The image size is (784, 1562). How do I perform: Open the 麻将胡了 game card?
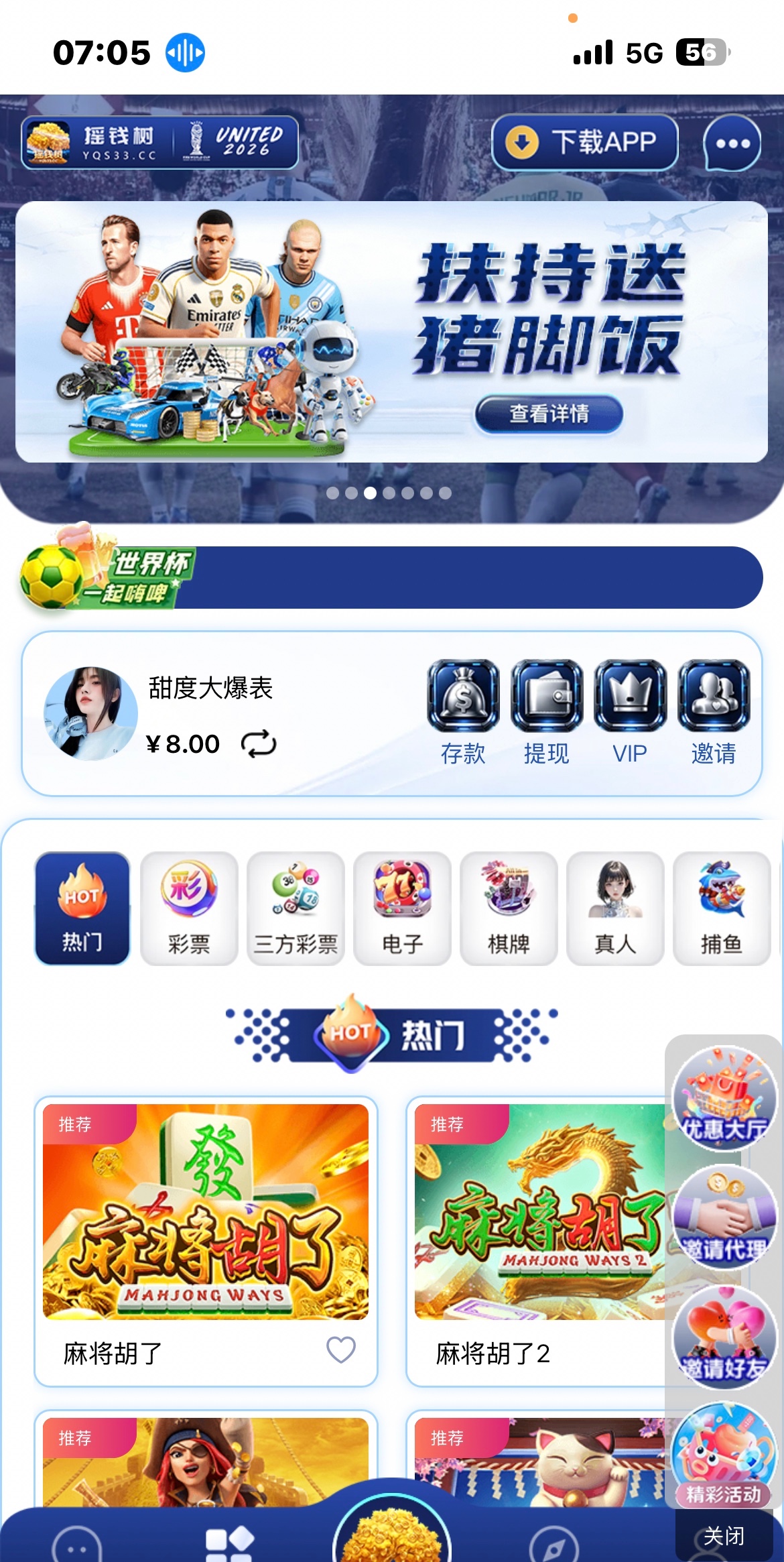click(205, 1212)
